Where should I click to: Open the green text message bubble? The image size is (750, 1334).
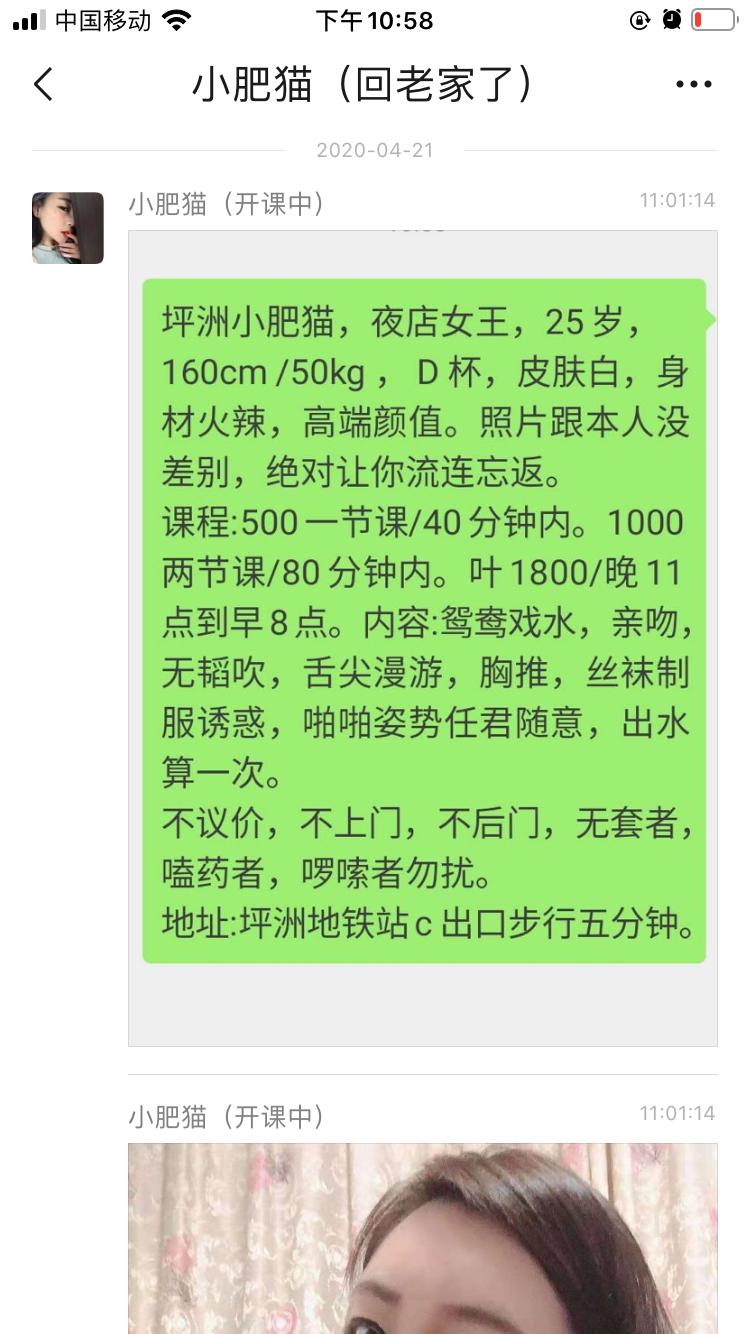[424, 615]
